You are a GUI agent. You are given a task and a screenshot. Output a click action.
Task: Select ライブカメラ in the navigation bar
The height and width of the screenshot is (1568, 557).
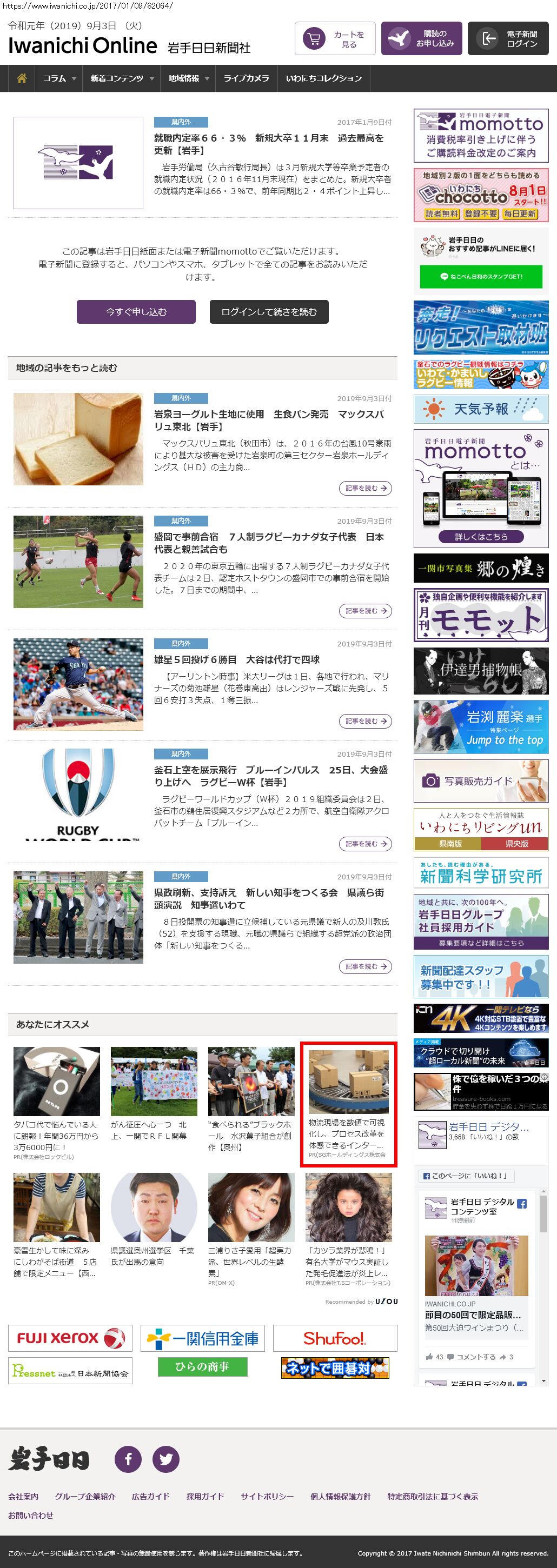(x=246, y=78)
